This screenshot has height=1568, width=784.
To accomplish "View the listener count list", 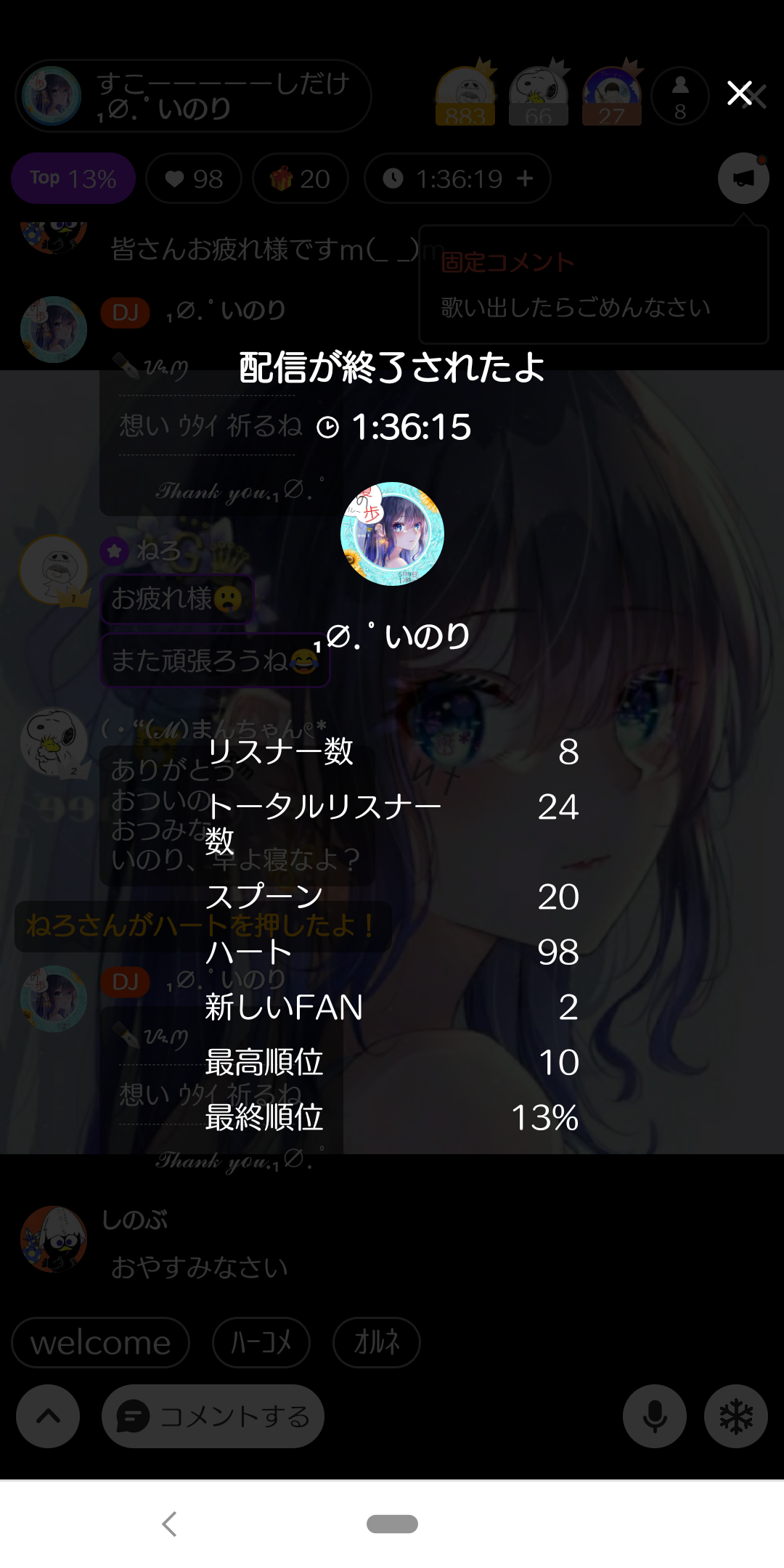I will [x=679, y=96].
